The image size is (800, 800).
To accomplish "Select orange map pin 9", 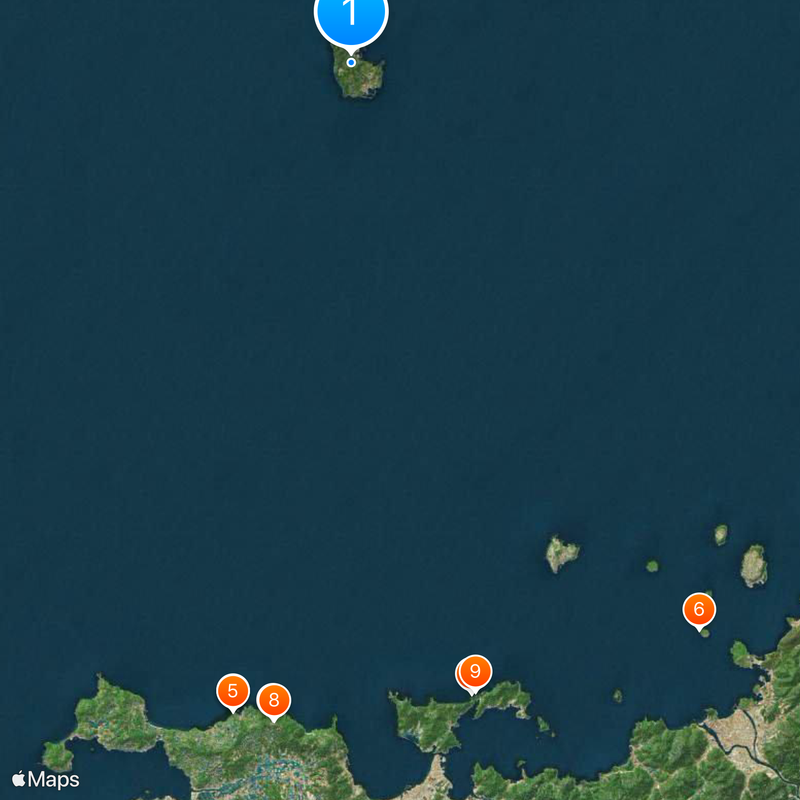I will click(476, 671).
